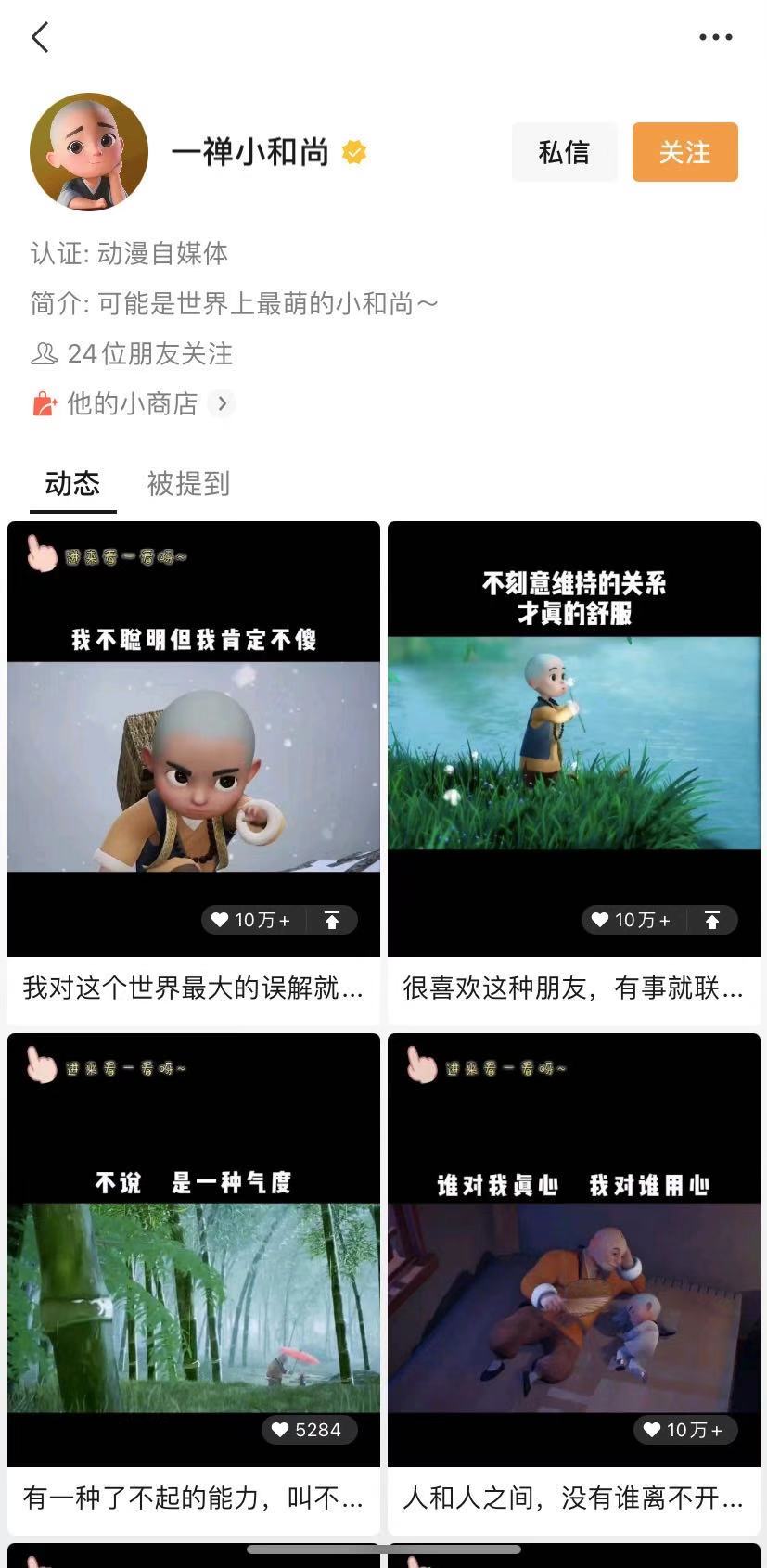Open video 不刻意维持的关系才真的舒服

pos(573,742)
